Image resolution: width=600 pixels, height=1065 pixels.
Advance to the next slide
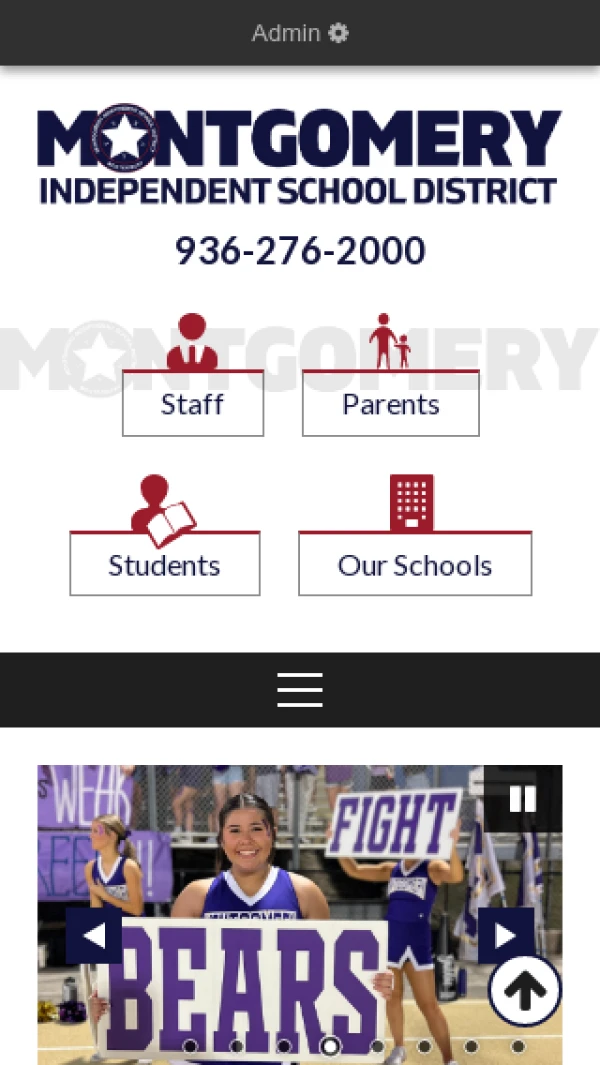coord(505,936)
